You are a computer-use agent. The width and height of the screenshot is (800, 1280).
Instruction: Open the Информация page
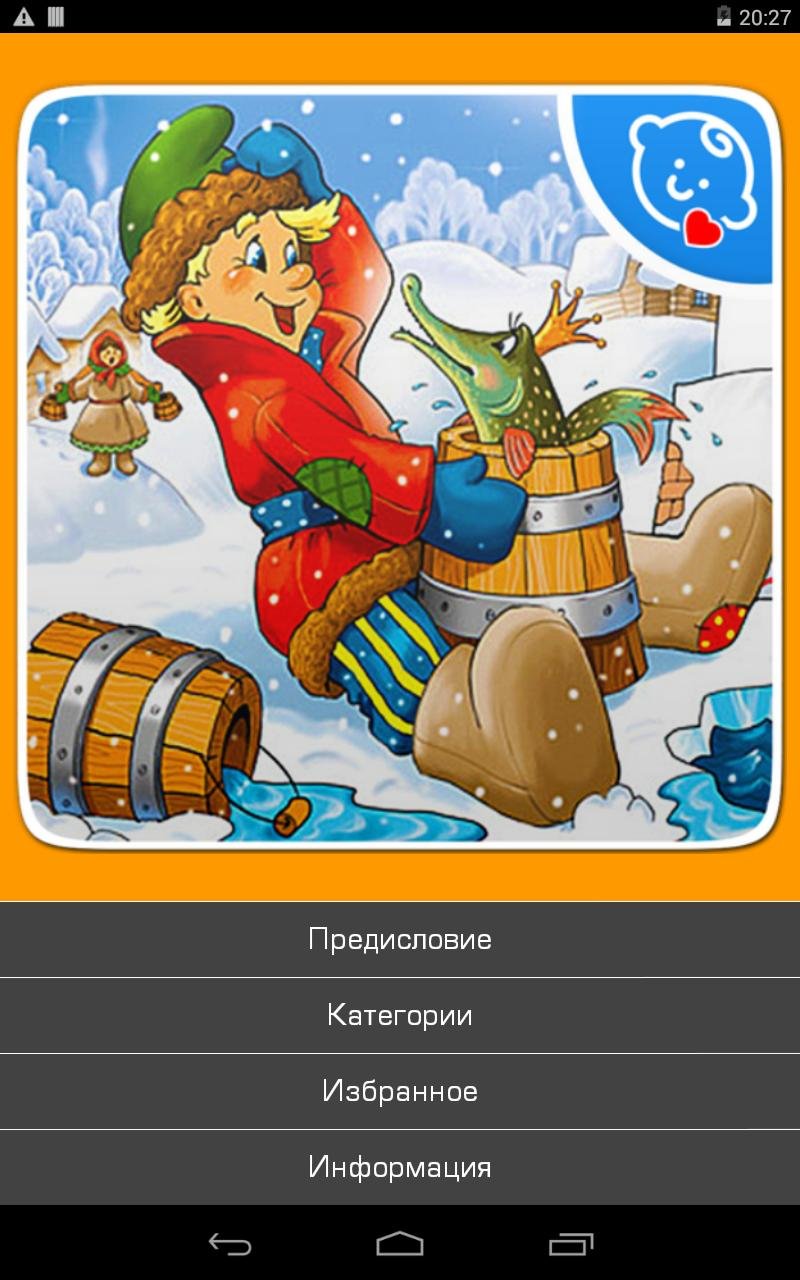[x=400, y=1167]
